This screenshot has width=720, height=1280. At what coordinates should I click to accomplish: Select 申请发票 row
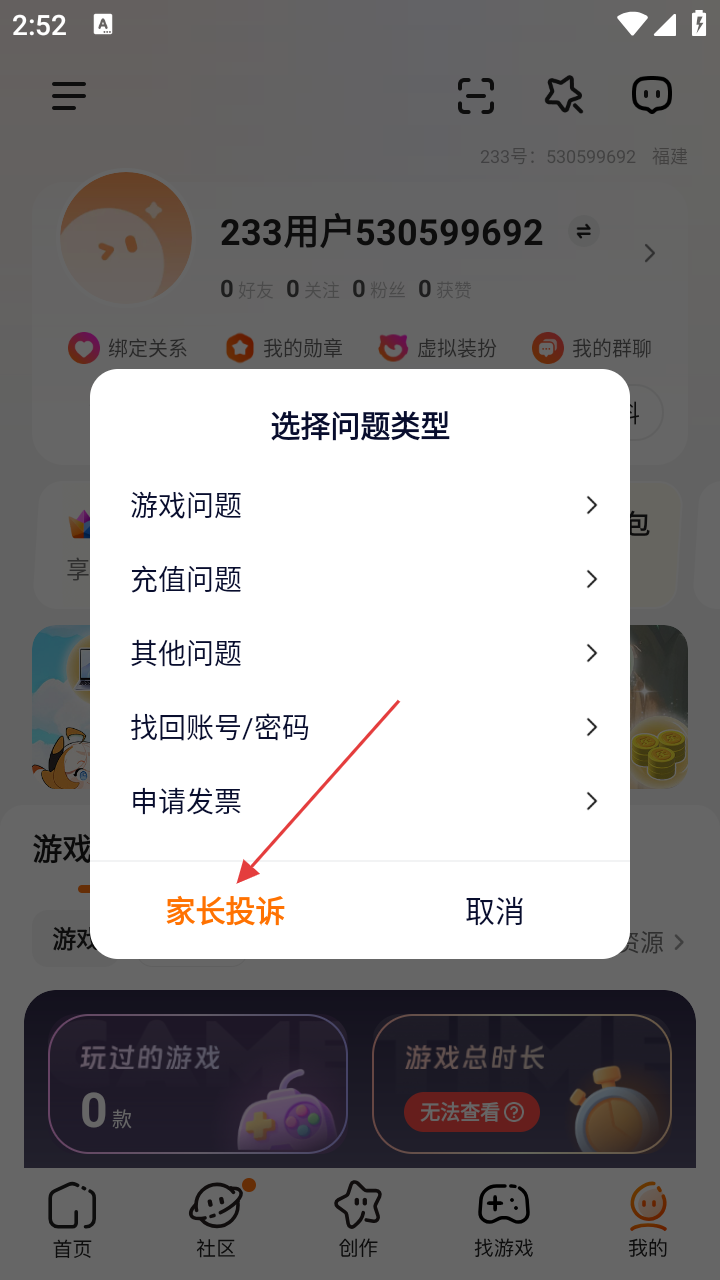360,801
